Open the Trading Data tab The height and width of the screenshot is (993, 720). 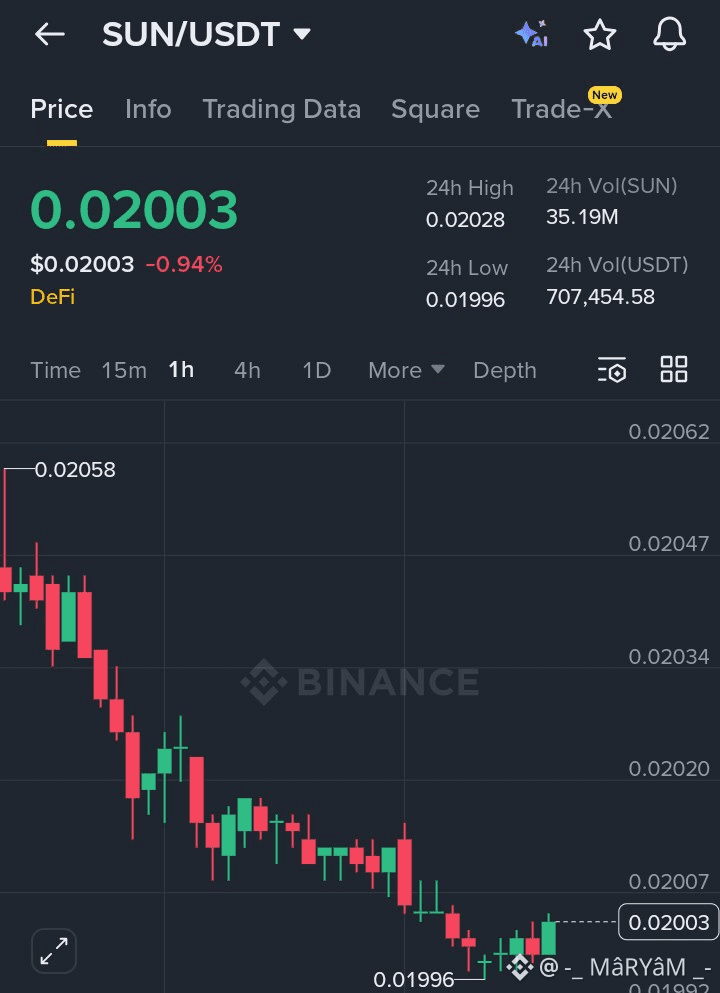[x=281, y=109]
